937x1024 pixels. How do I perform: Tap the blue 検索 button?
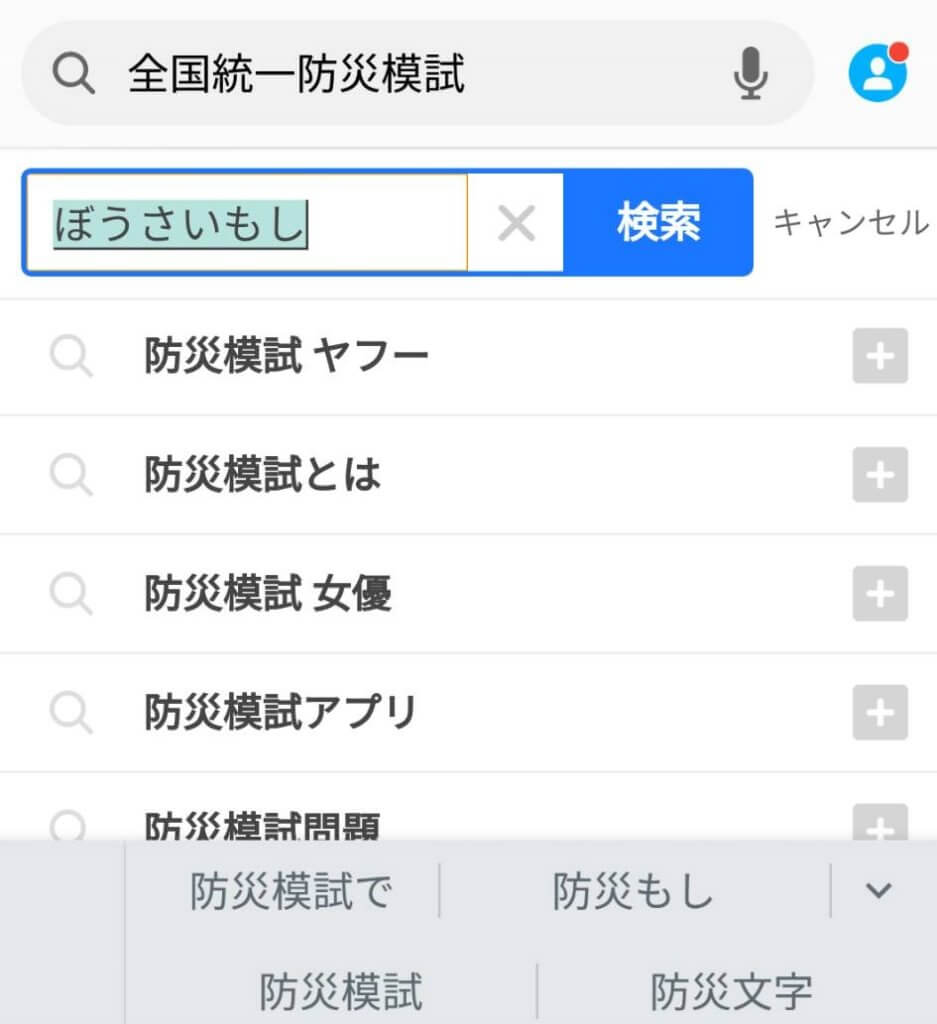(658, 223)
